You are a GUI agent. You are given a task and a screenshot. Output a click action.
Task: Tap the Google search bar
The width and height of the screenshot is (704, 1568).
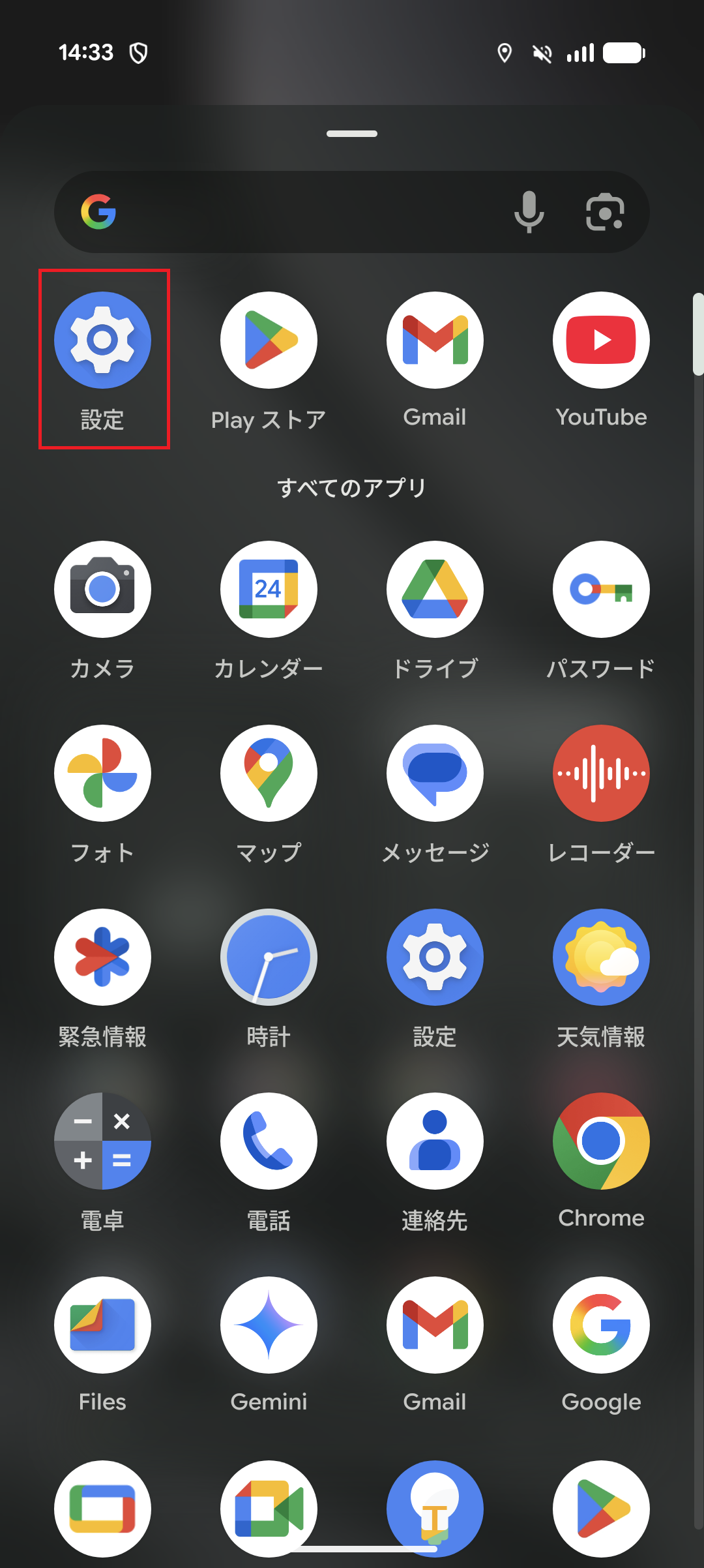coord(293,211)
